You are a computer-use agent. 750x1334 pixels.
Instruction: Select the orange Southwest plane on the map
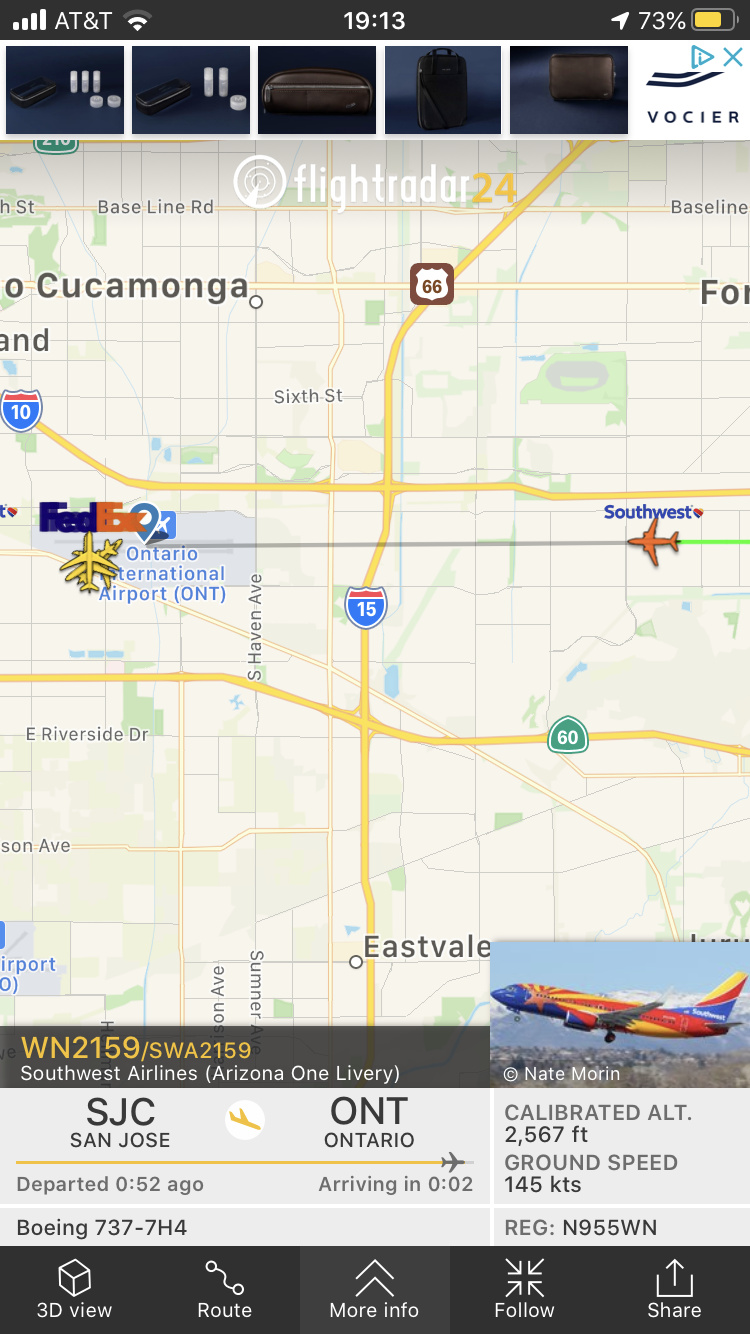point(653,544)
